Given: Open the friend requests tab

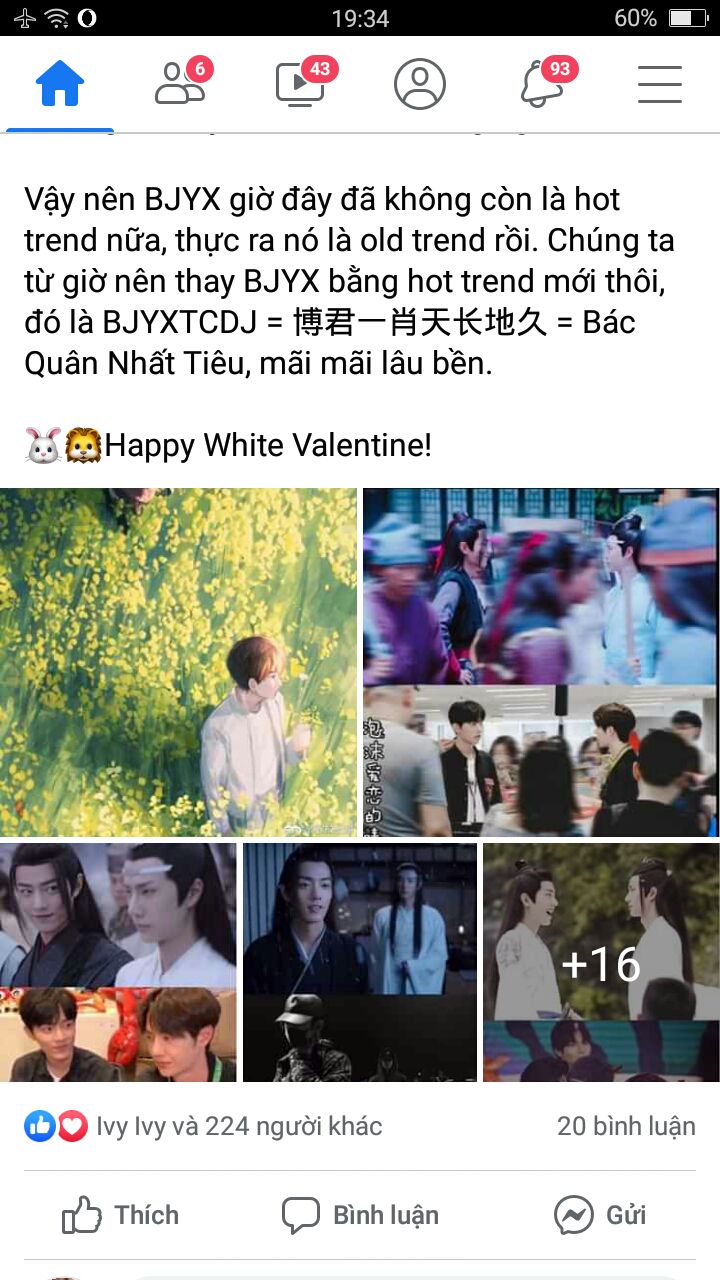Looking at the screenshot, I should 180,85.
